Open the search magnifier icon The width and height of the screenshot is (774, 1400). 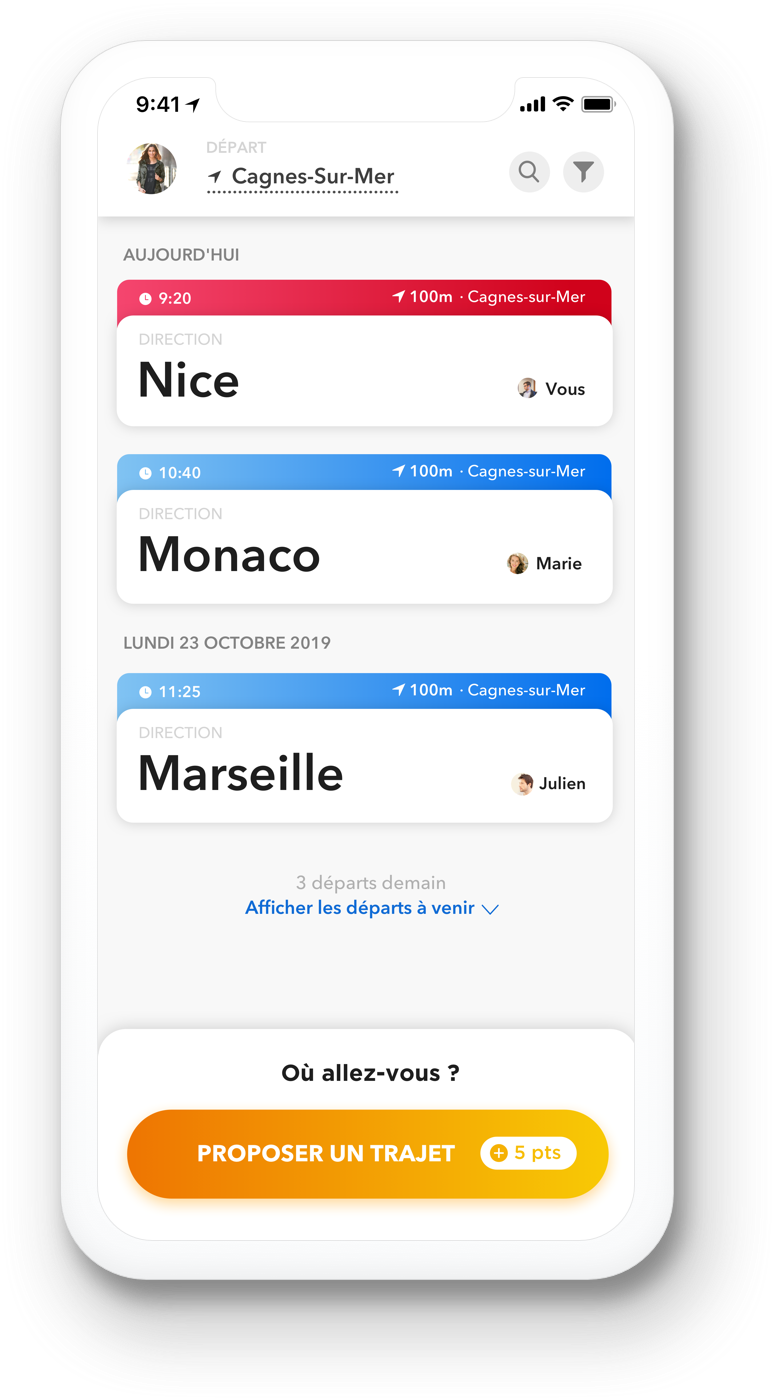529,172
